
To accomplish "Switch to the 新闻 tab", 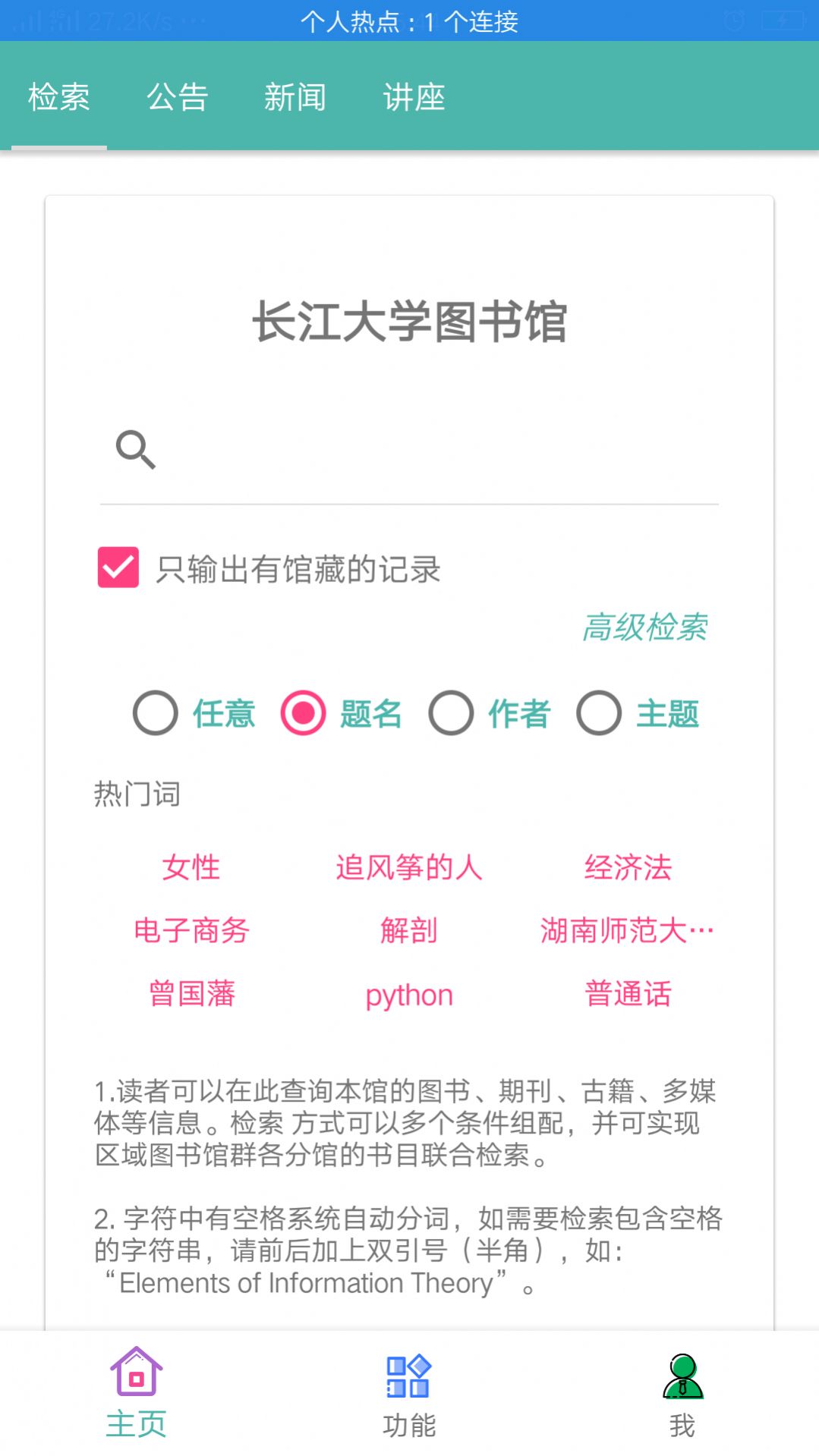I will coord(295,97).
